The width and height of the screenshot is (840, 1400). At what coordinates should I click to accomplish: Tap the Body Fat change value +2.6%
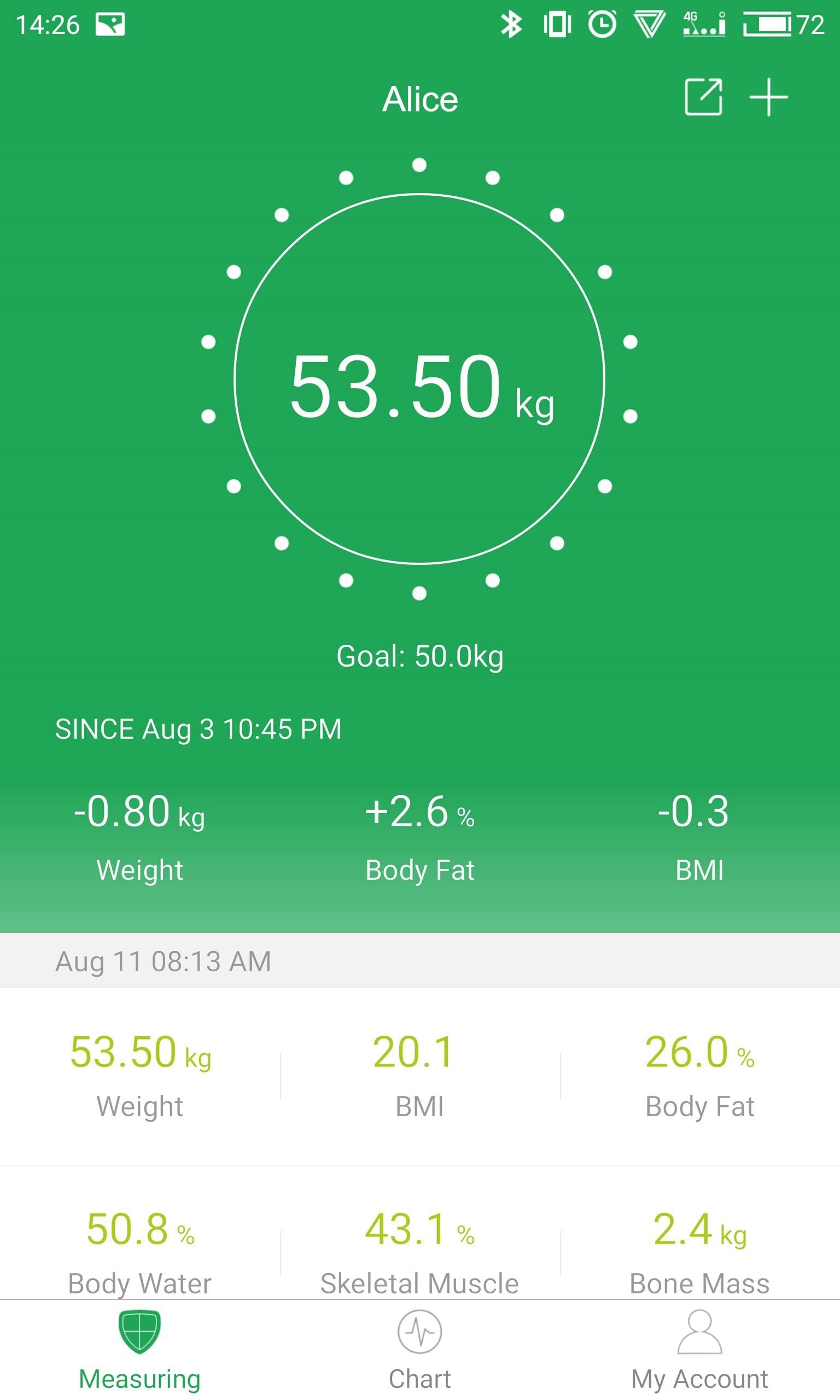(x=420, y=813)
